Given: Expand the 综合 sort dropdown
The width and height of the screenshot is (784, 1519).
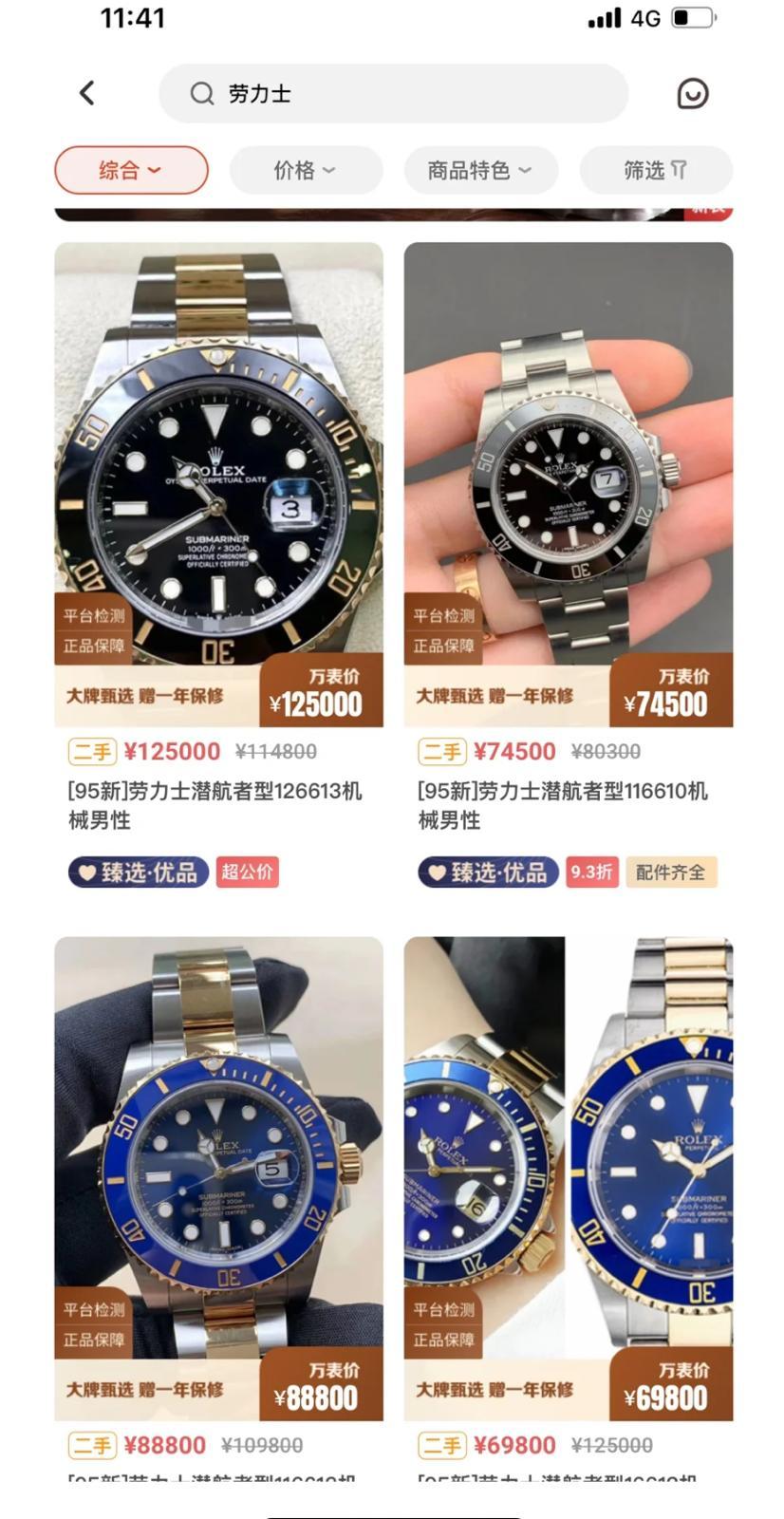Looking at the screenshot, I should 131,170.
